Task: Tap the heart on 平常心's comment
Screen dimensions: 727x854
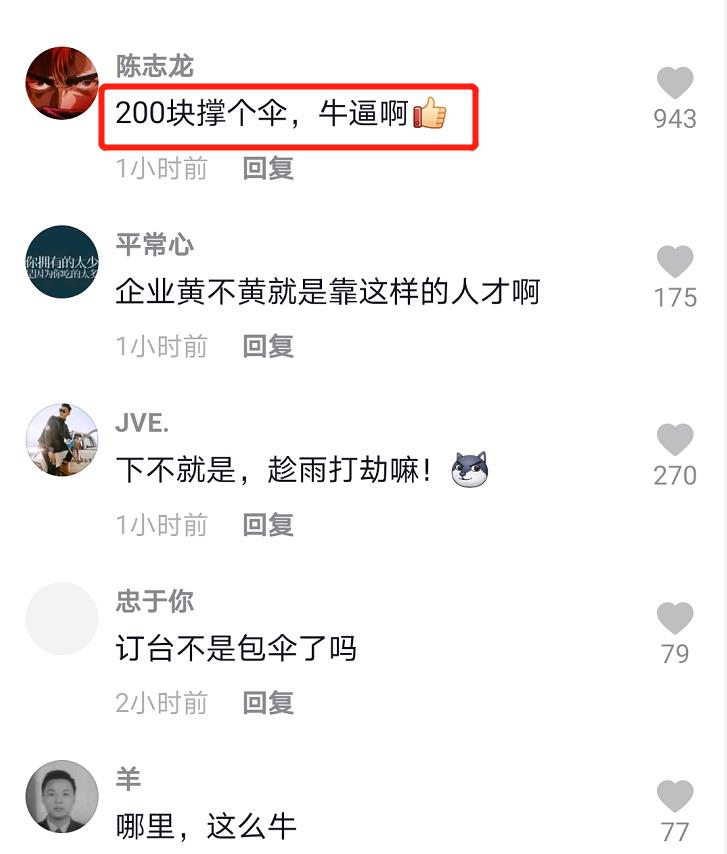Action: click(676, 262)
